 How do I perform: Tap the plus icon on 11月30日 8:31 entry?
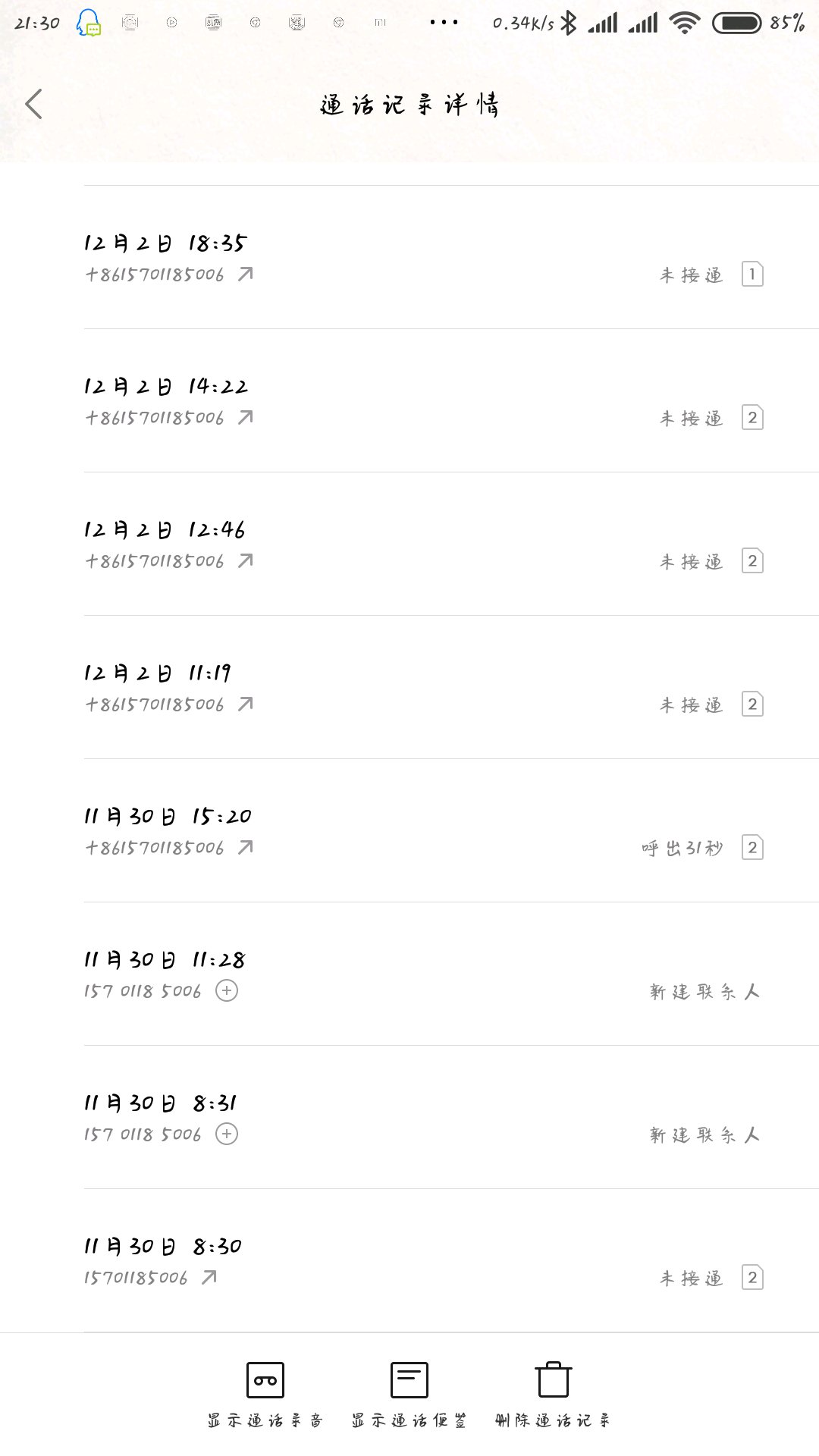[227, 1134]
